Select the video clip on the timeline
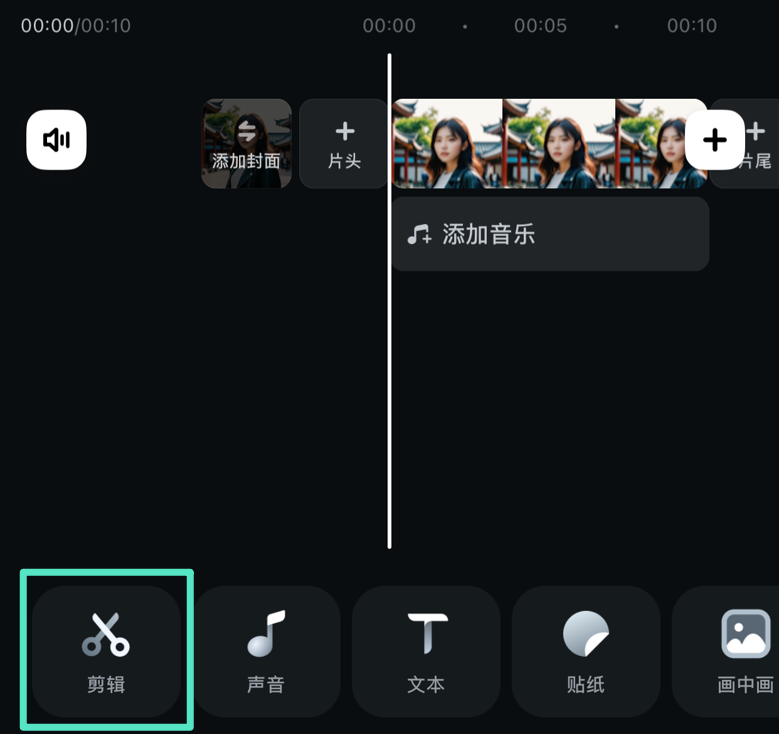Screen dimensions: 779x734 tap(540, 143)
